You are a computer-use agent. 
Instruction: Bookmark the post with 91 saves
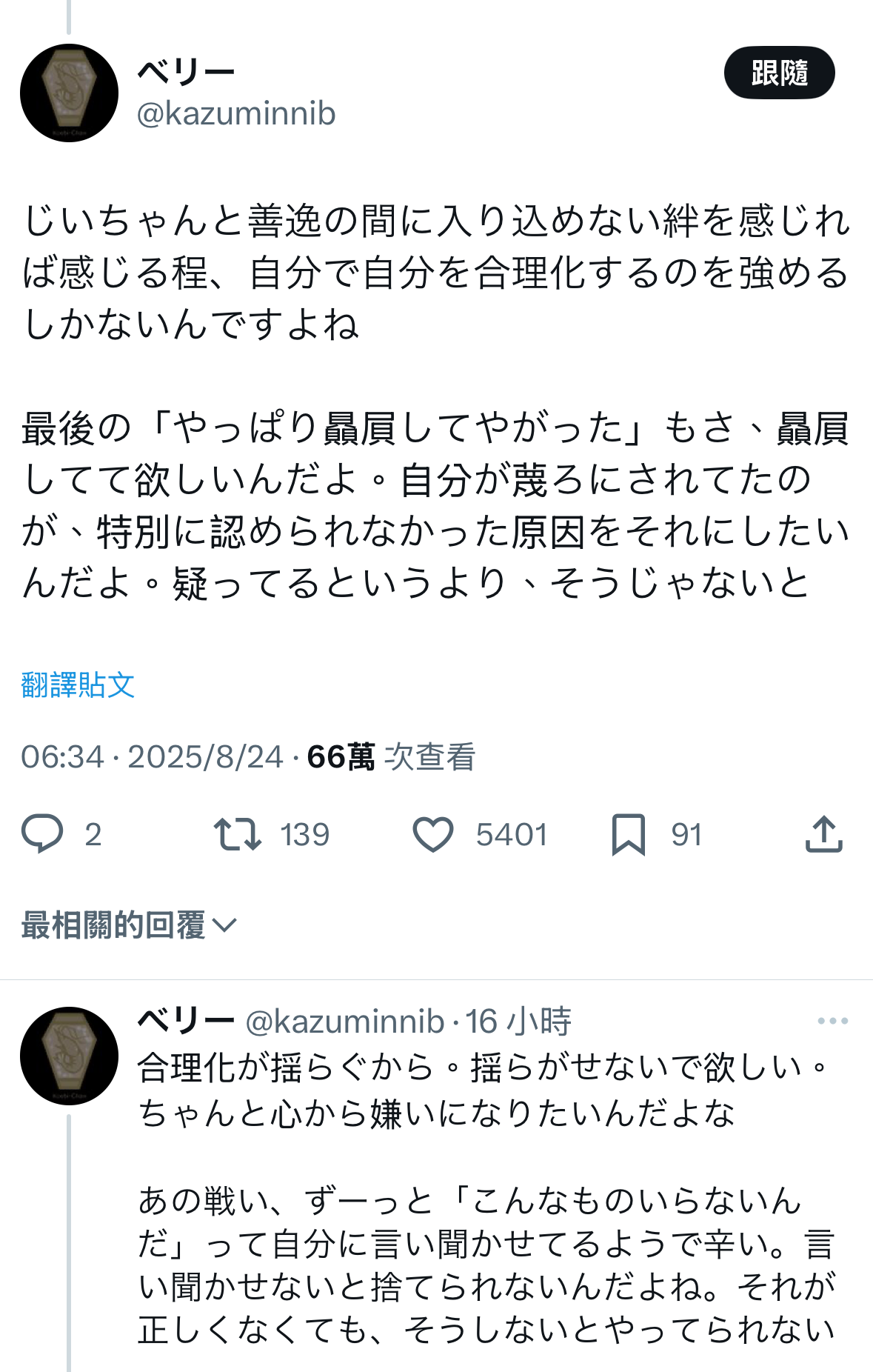point(629,834)
